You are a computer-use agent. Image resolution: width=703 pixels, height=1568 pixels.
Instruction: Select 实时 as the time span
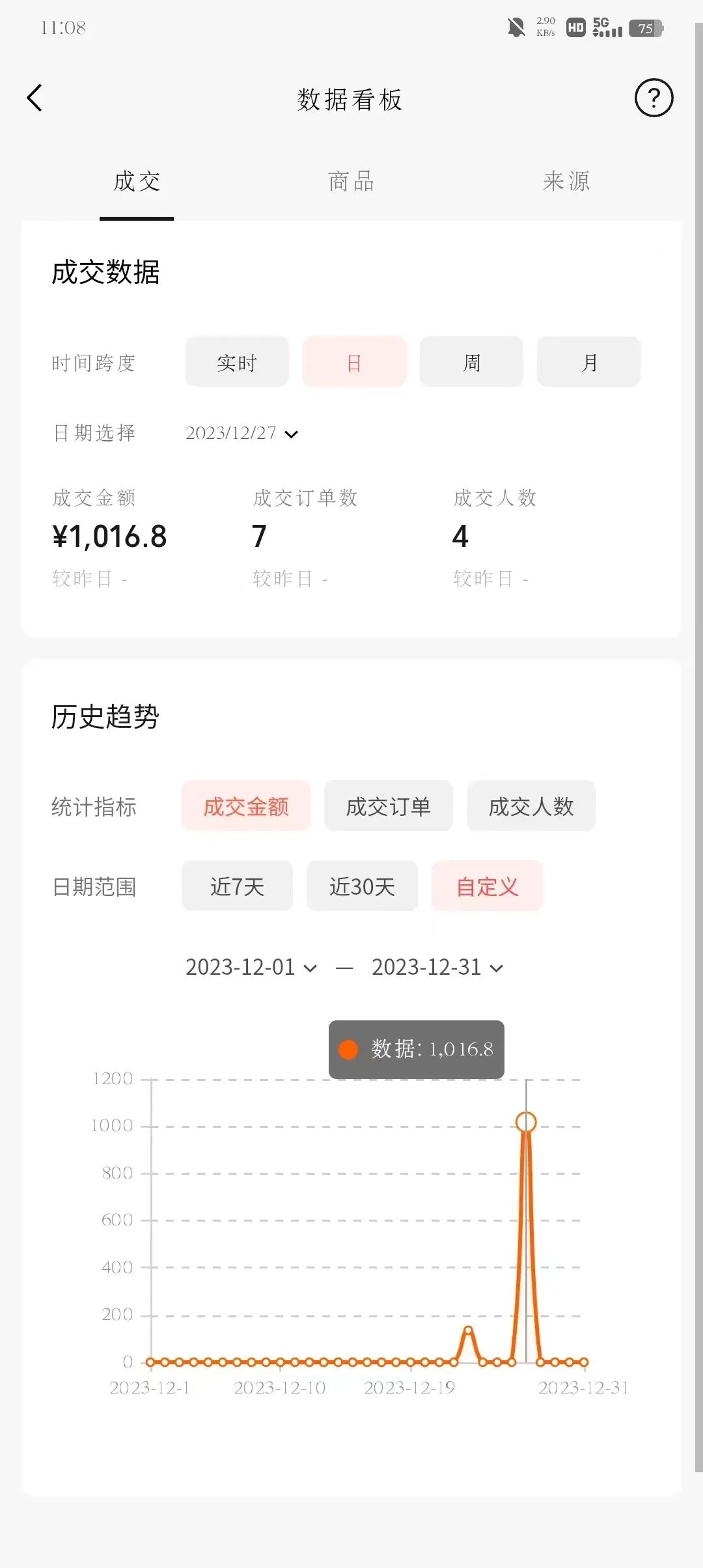(237, 362)
